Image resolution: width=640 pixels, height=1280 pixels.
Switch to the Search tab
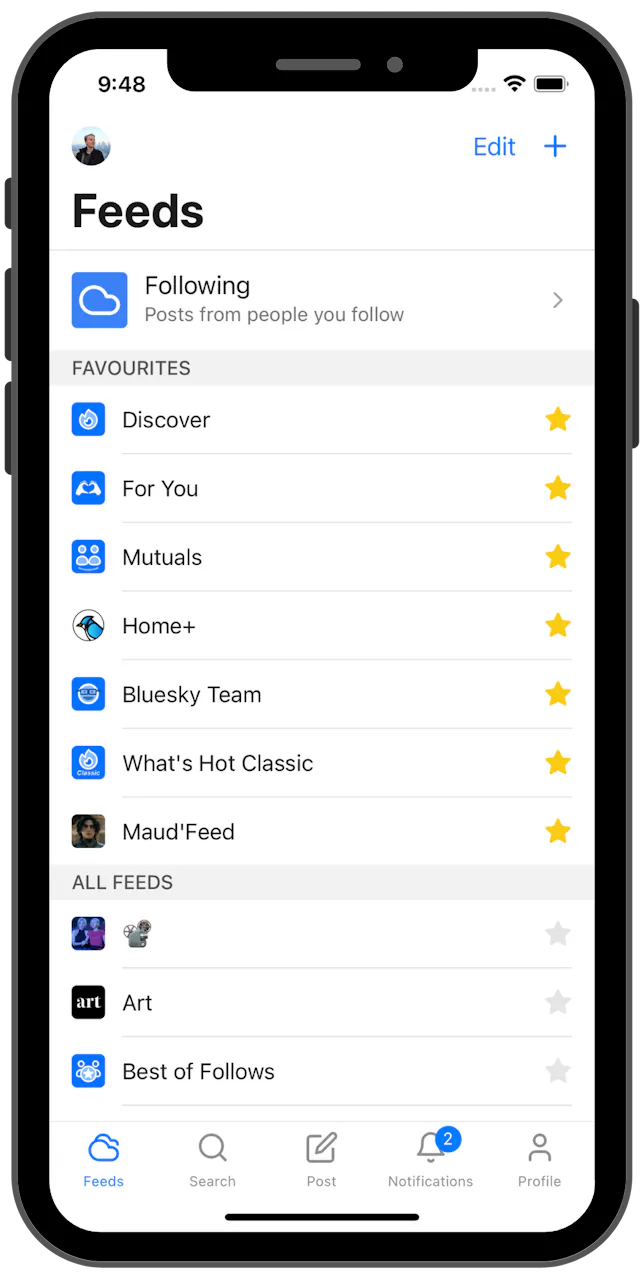tap(212, 1160)
